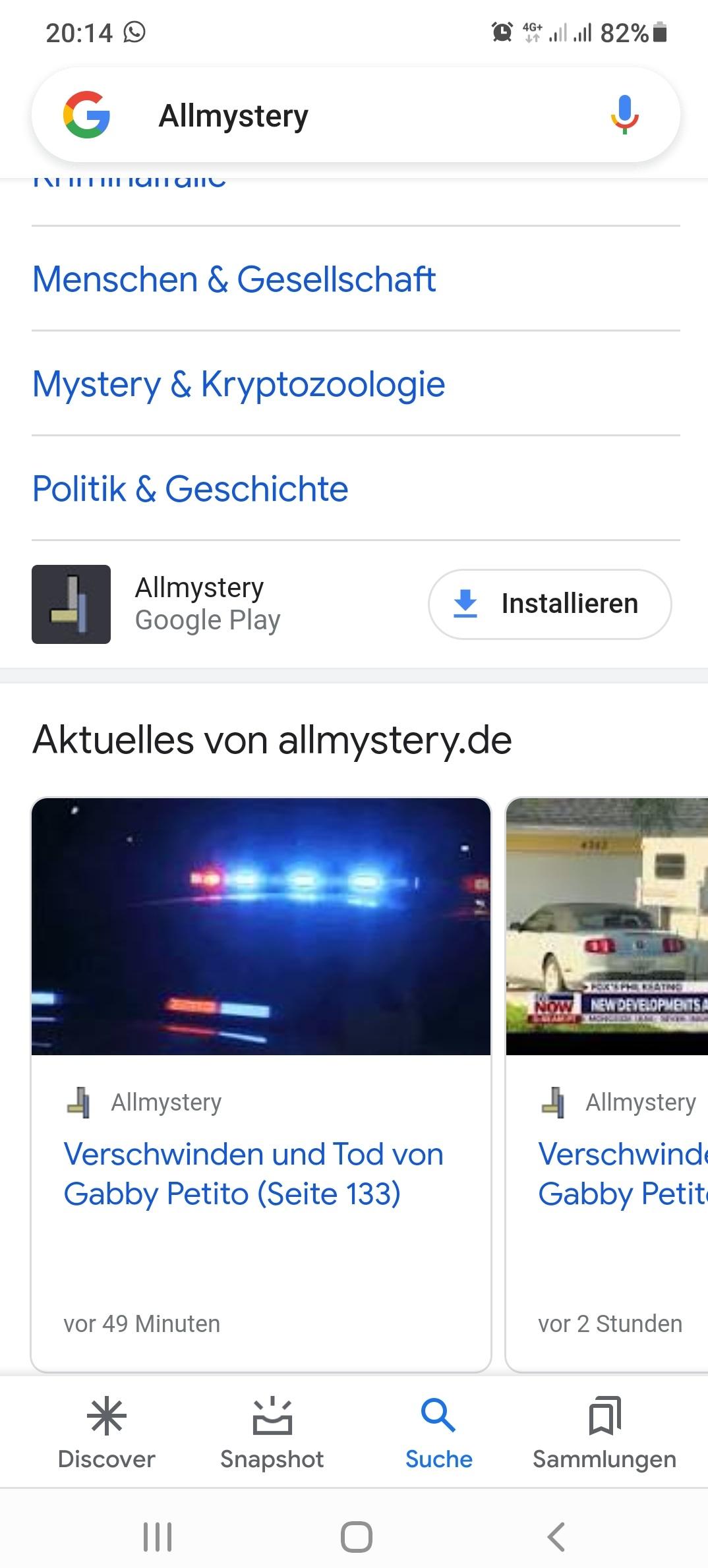The height and width of the screenshot is (1568, 708).
Task: Open the Menschen & Gesellschaft link
Action: pyautogui.click(x=233, y=279)
